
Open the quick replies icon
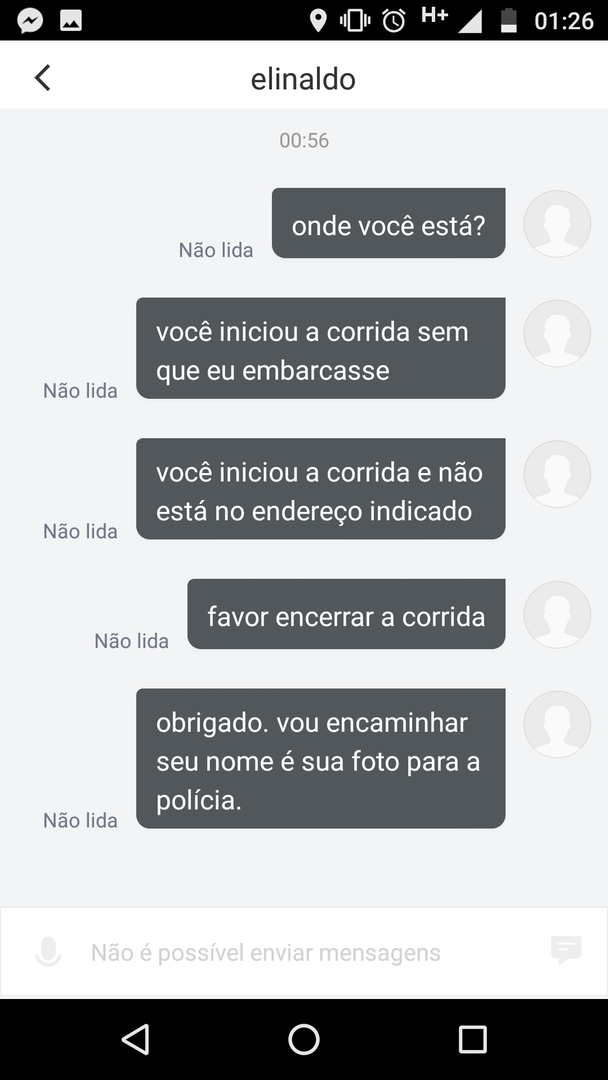[566, 950]
